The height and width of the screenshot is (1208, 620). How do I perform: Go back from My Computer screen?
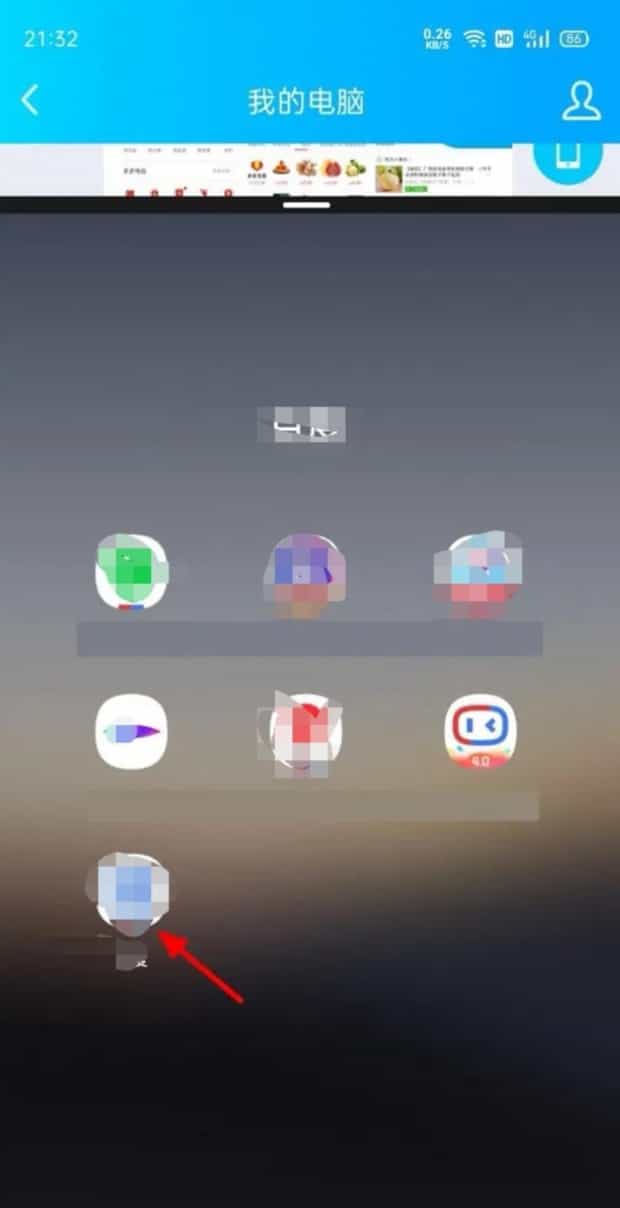tap(31, 101)
